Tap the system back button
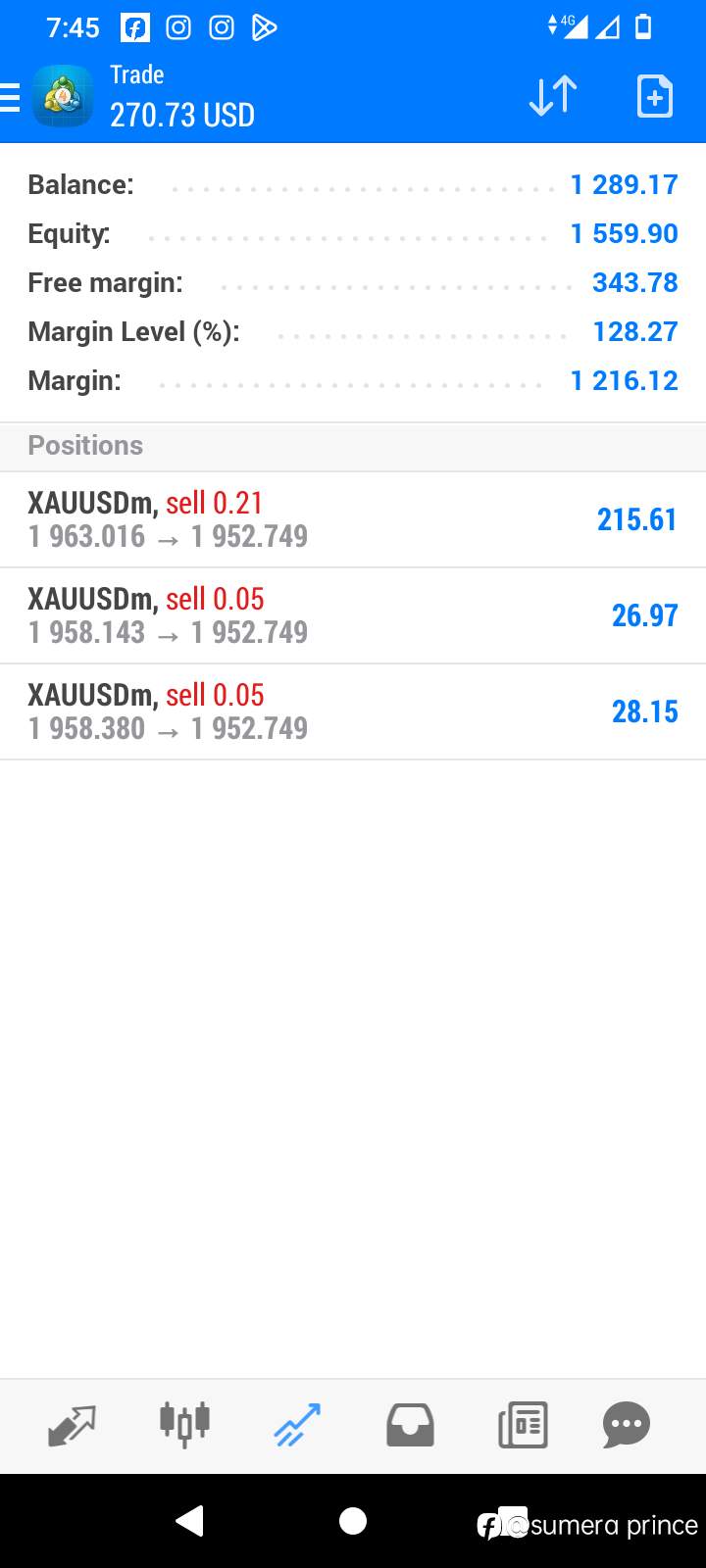 (x=189, y=1521)
